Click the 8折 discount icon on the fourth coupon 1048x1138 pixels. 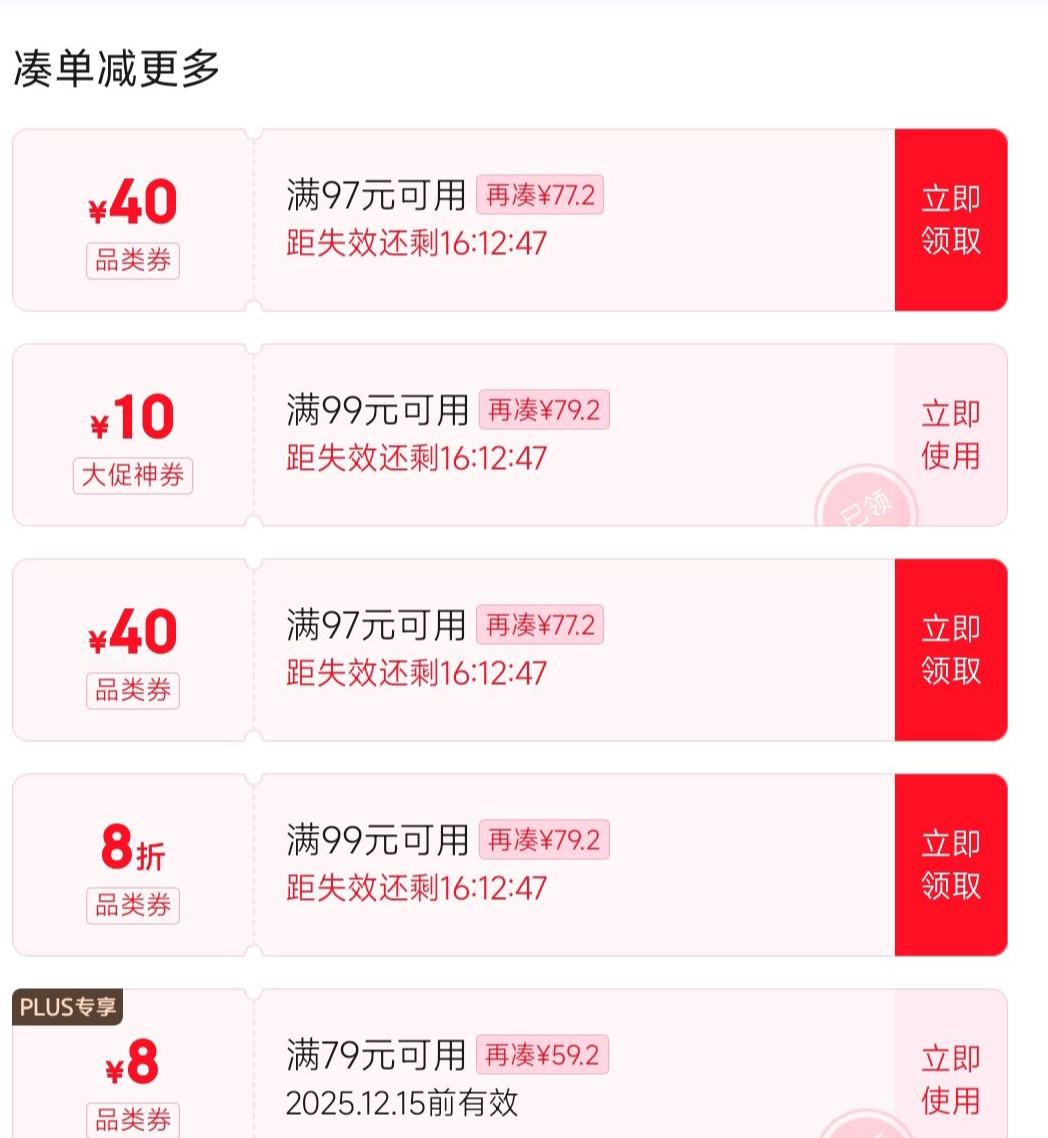click(133, 850)
